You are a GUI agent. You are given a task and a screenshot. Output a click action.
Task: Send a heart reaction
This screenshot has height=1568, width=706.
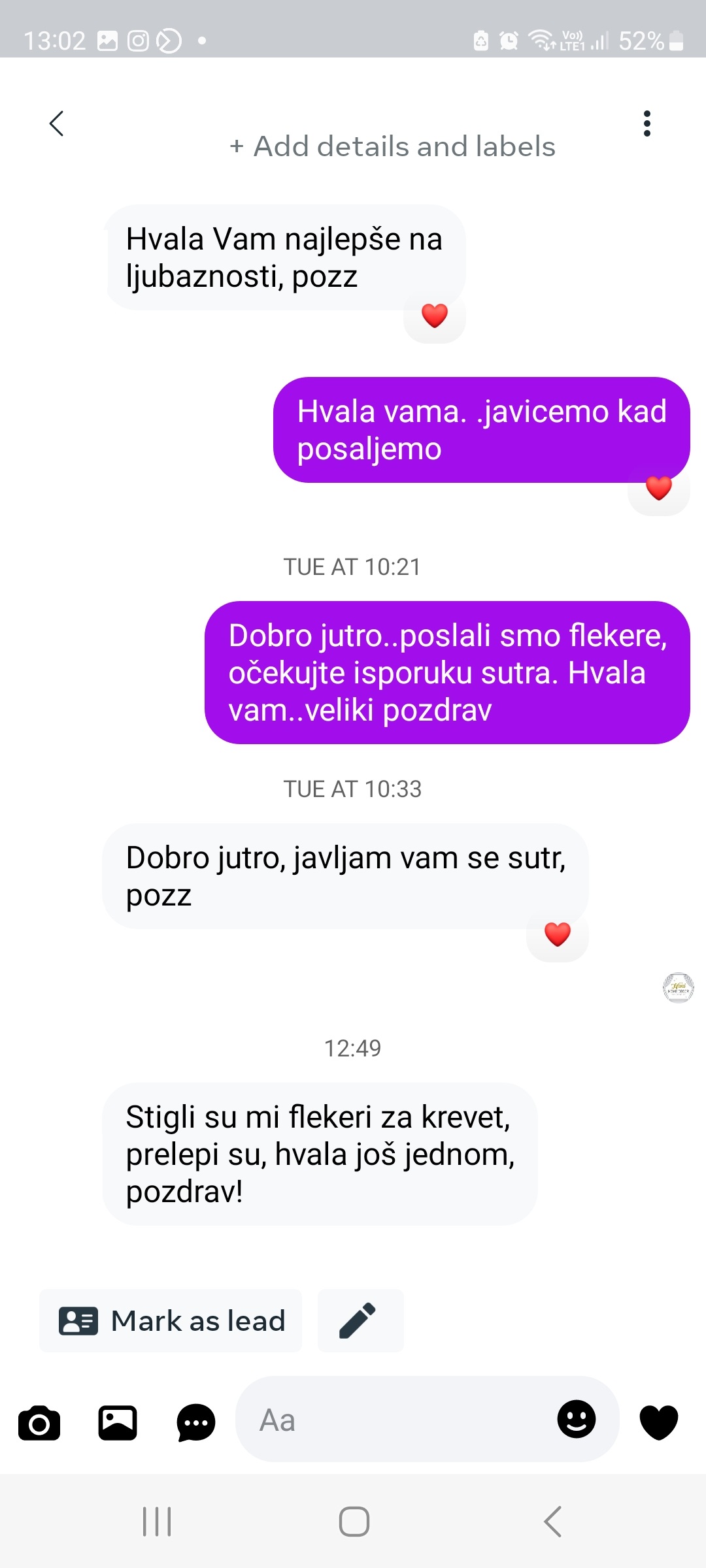click(x=658, y=1422)
